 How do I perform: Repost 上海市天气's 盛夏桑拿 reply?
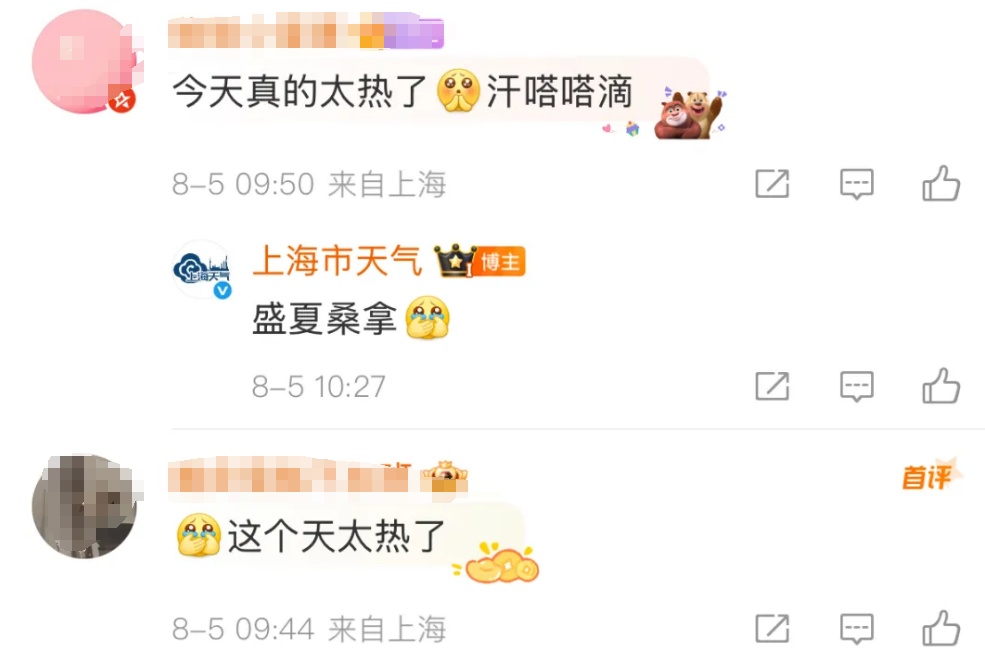coord(772,386)
